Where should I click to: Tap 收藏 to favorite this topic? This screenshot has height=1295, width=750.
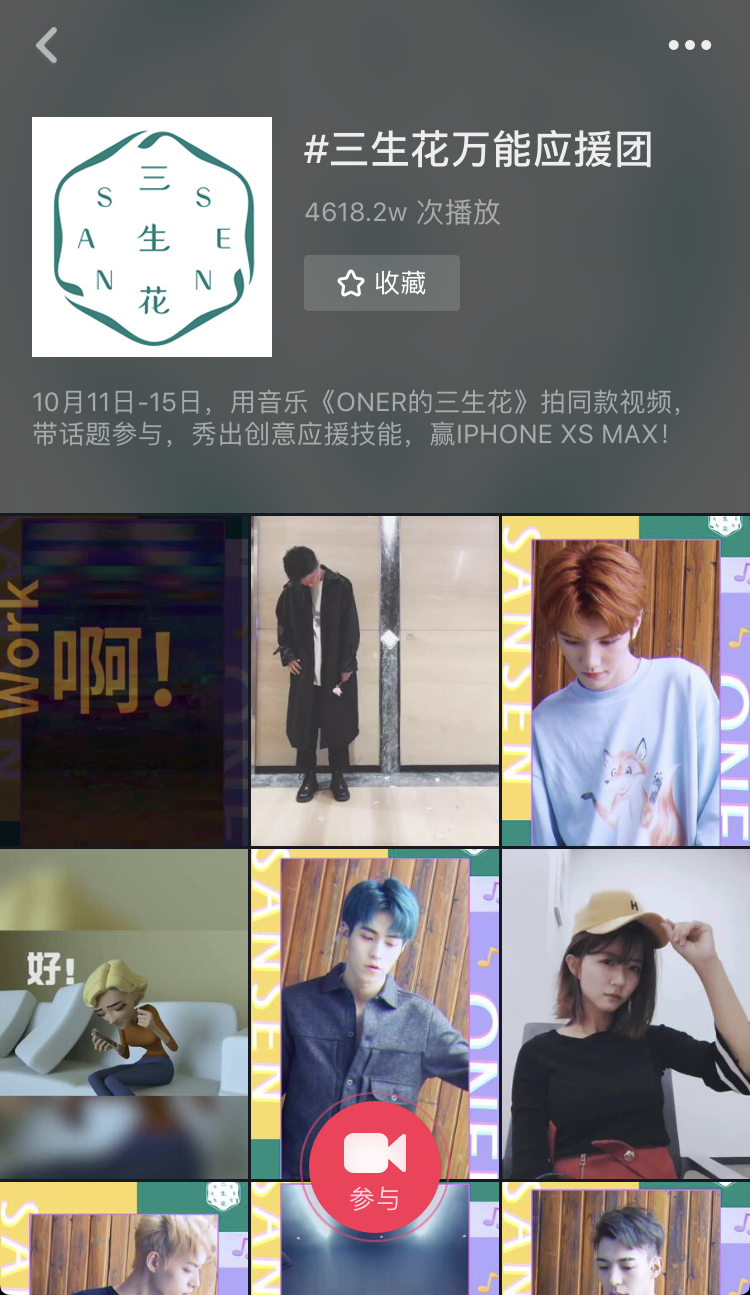382,283
